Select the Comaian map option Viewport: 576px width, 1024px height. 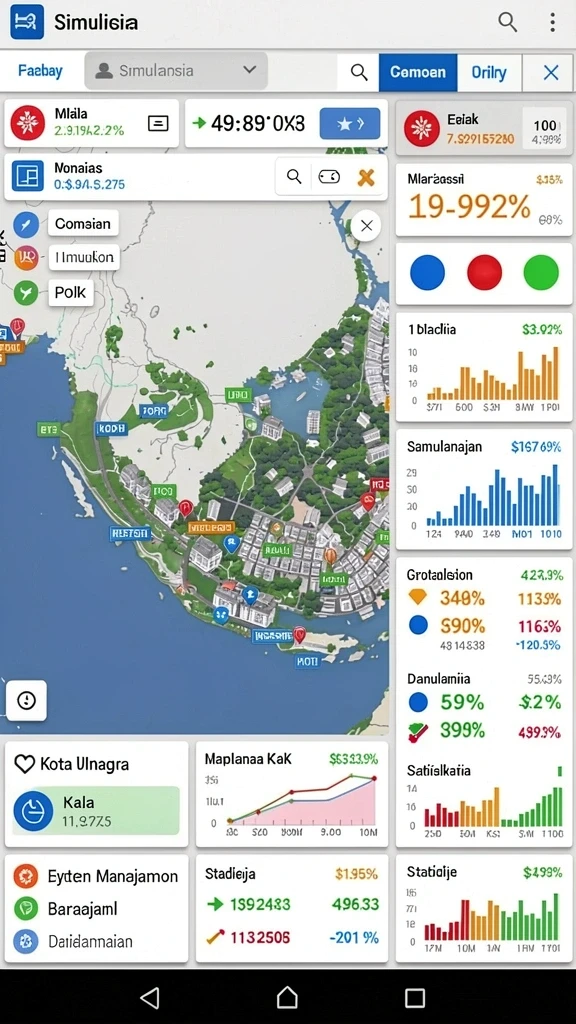tap(83, 224)
